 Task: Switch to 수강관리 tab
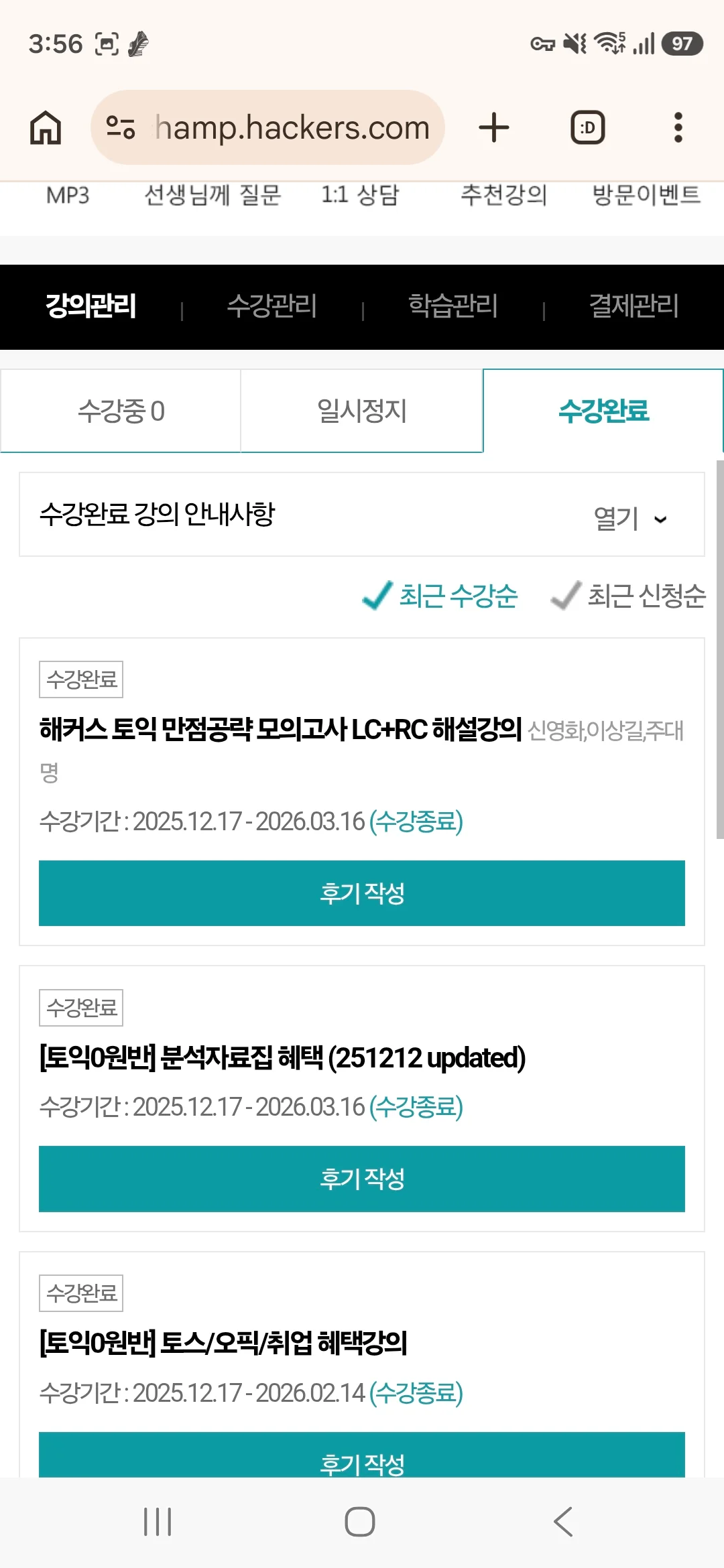coord(271,306)
